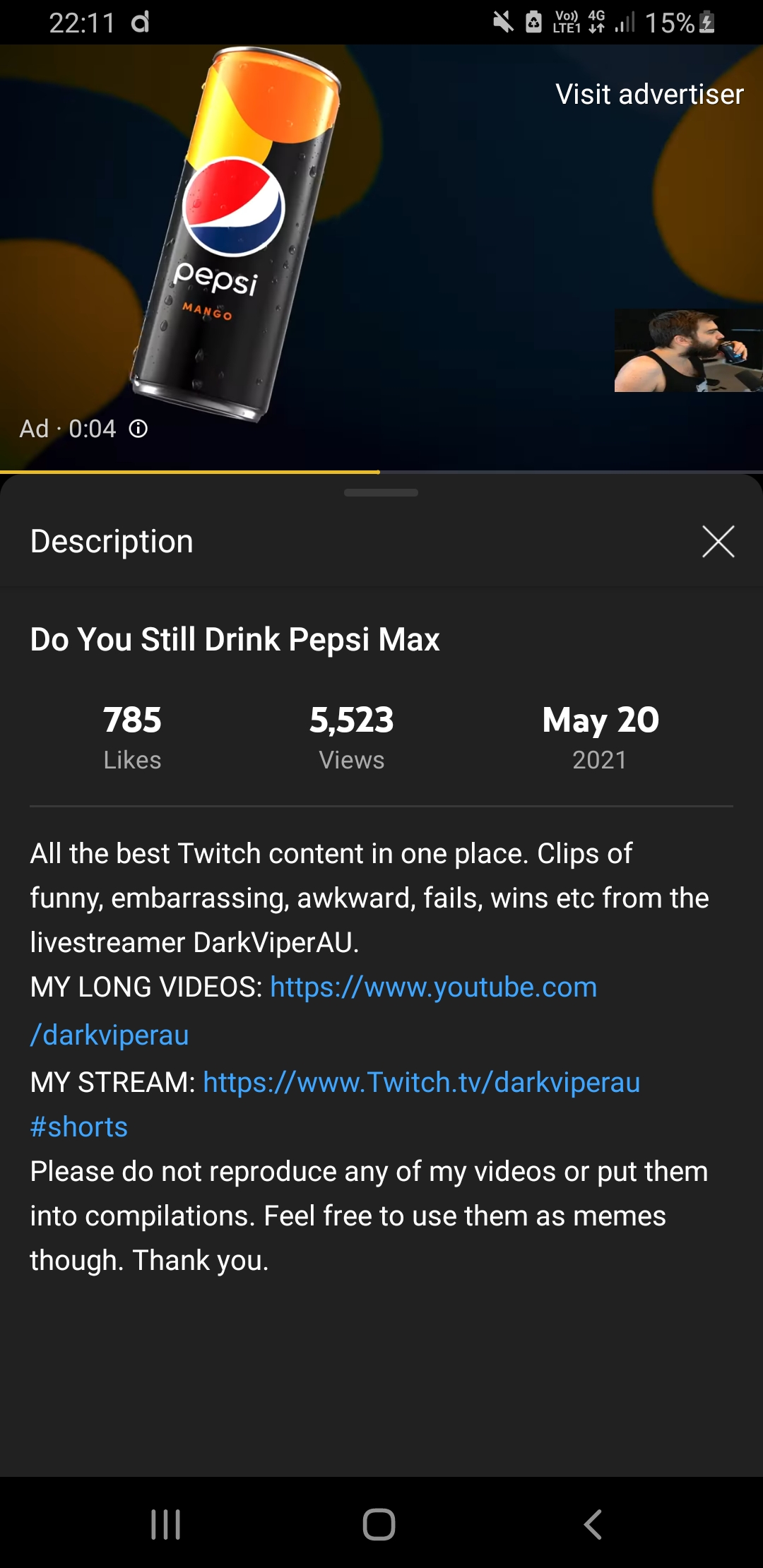Tap the 5,523 Views counter

click(x=351, y=735)
